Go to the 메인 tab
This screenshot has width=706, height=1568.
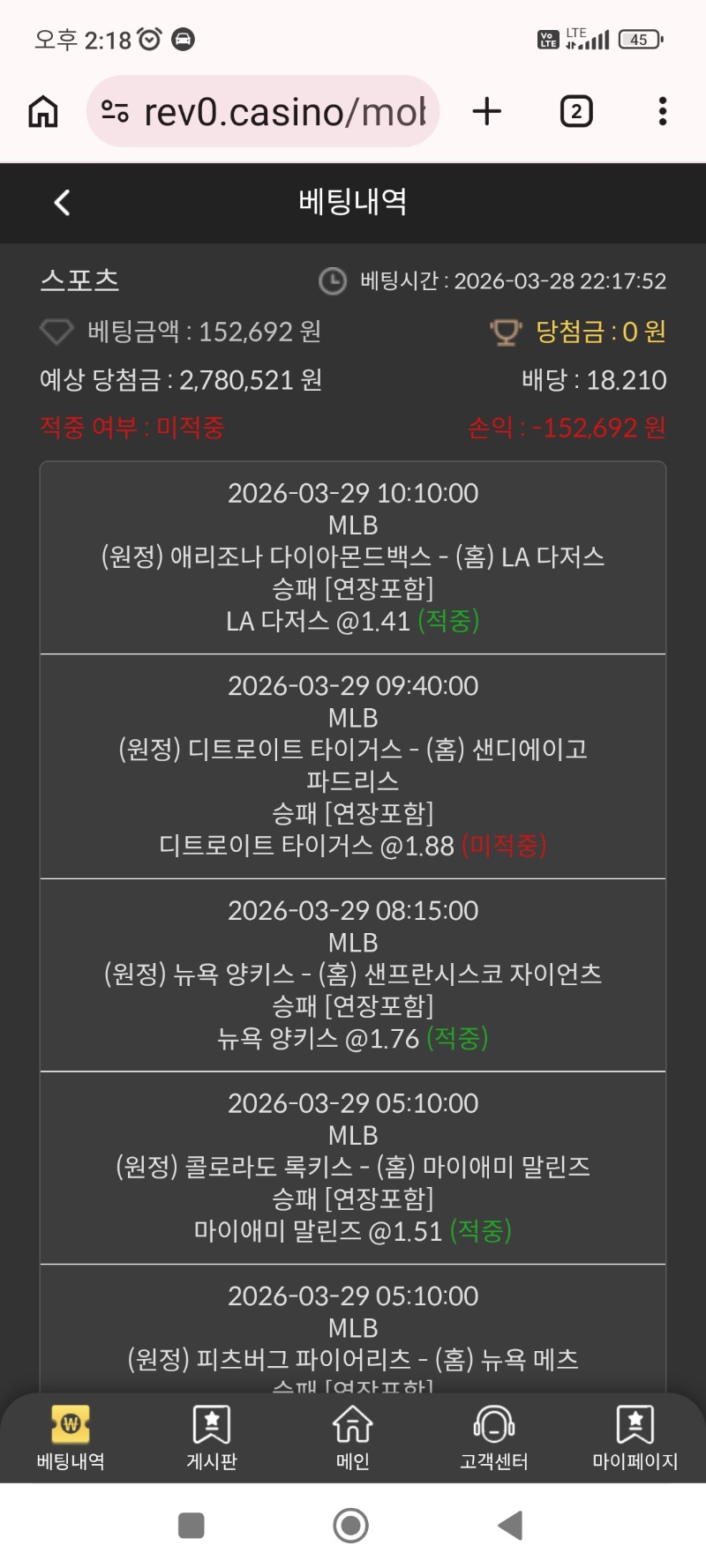(353, 1437)
